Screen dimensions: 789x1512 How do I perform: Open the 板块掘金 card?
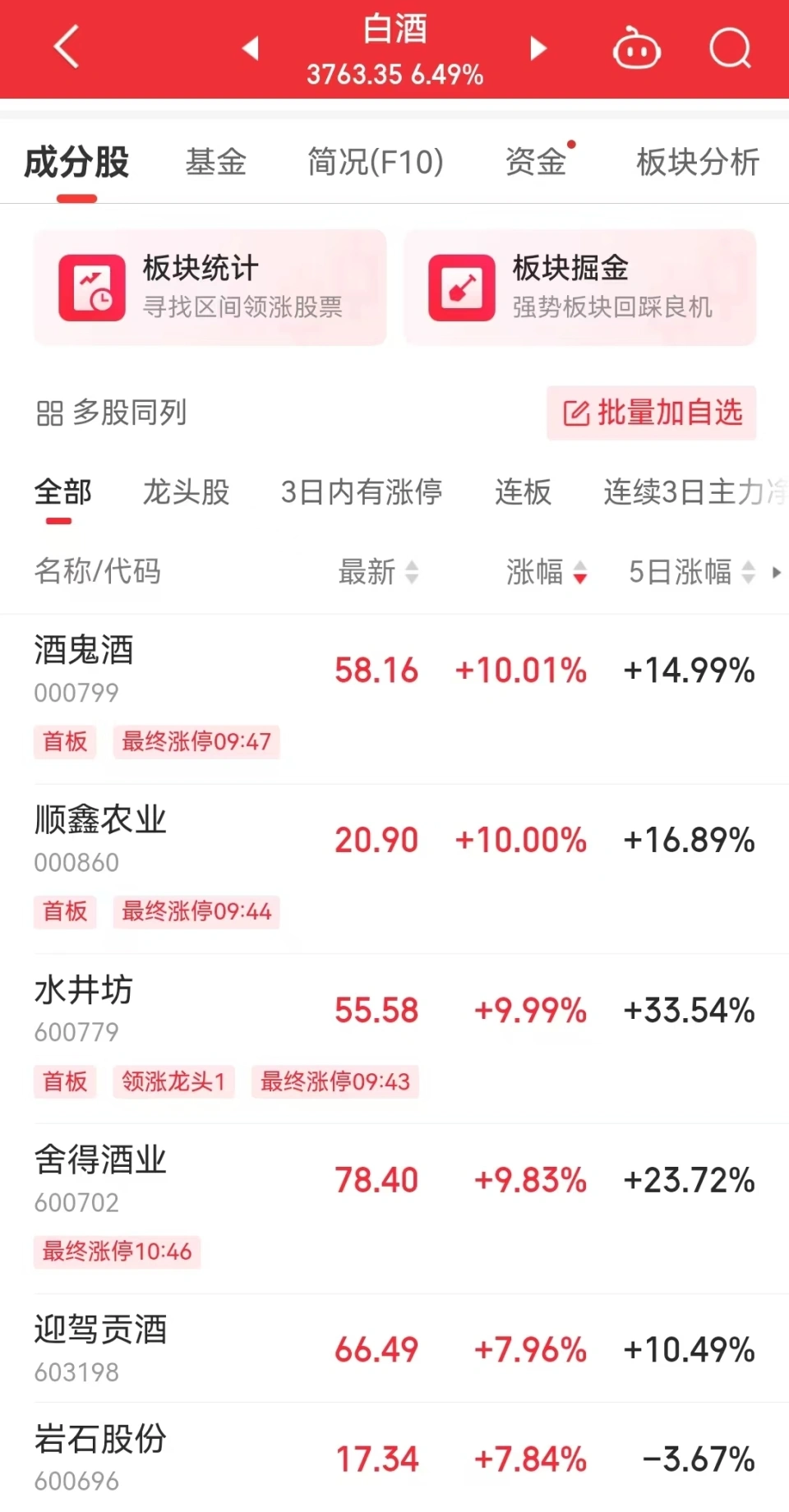579,288
